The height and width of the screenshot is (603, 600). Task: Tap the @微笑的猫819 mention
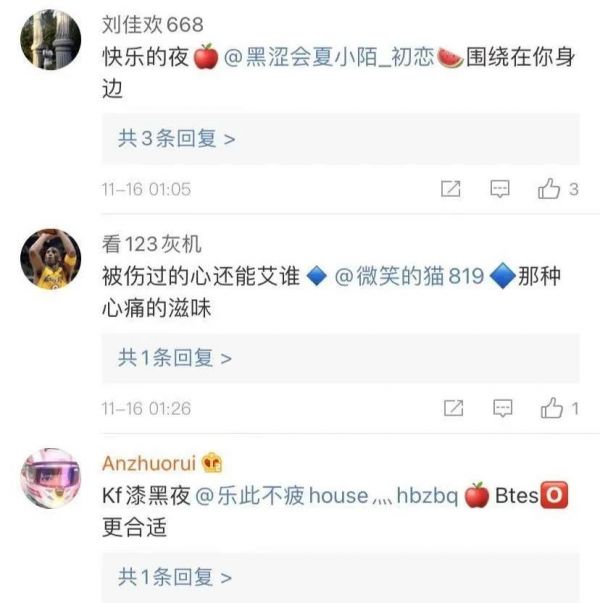[x=408, y=277]
